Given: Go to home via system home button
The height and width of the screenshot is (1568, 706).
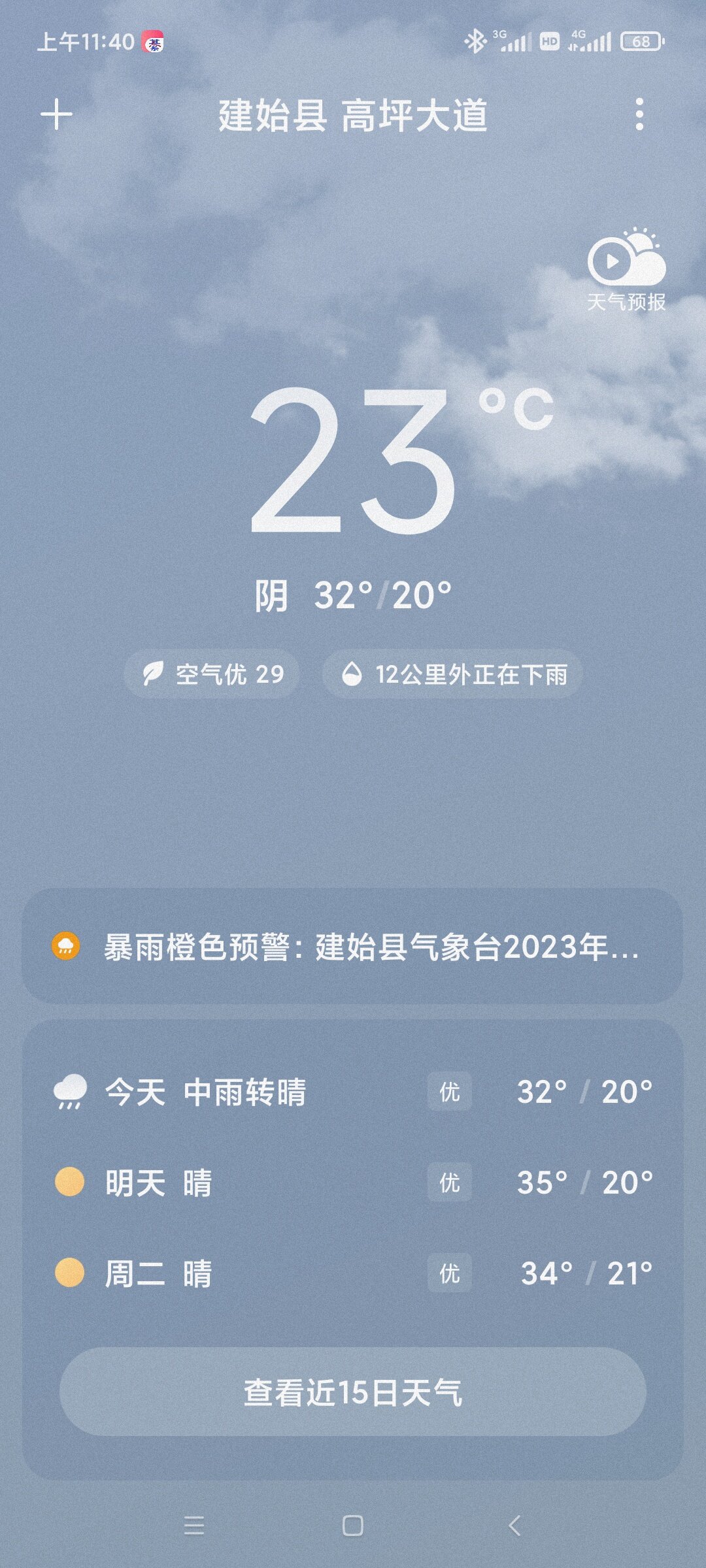Looking at the screenshot, I should pyautogui.click(x=353, y=1526).
